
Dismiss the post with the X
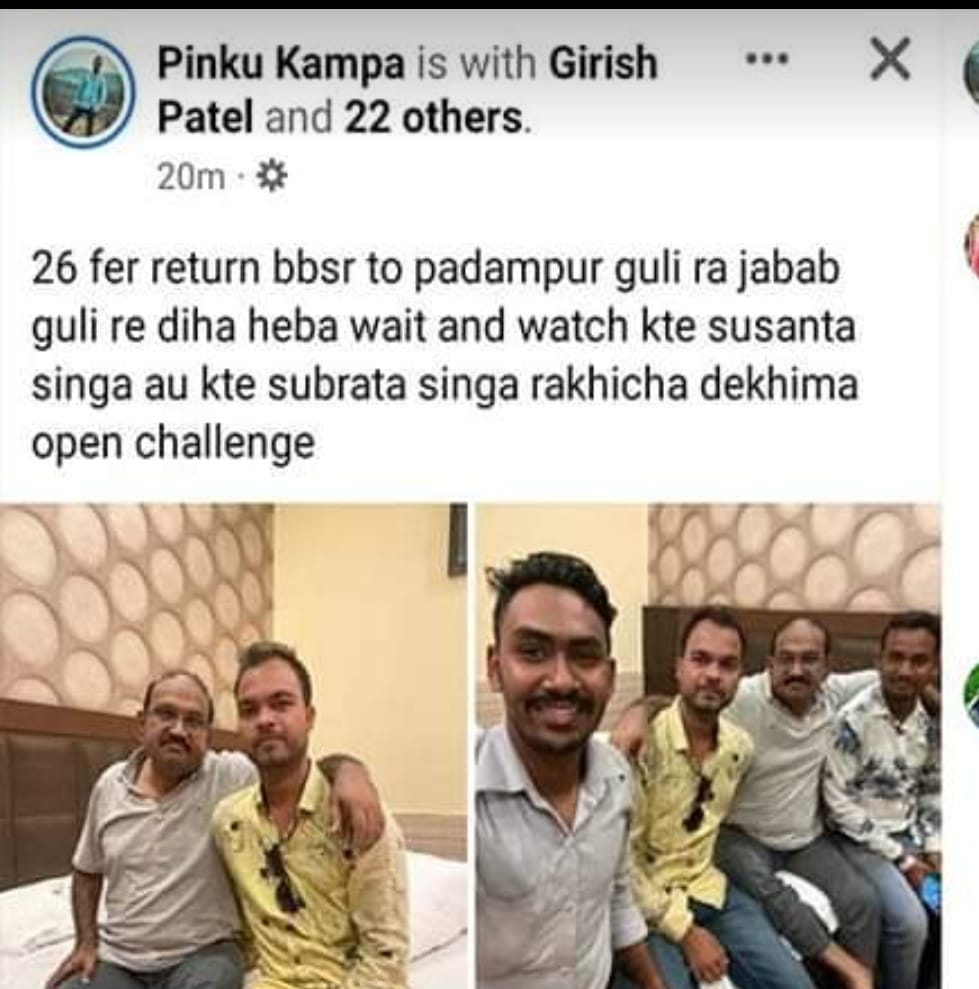[889, 63]
